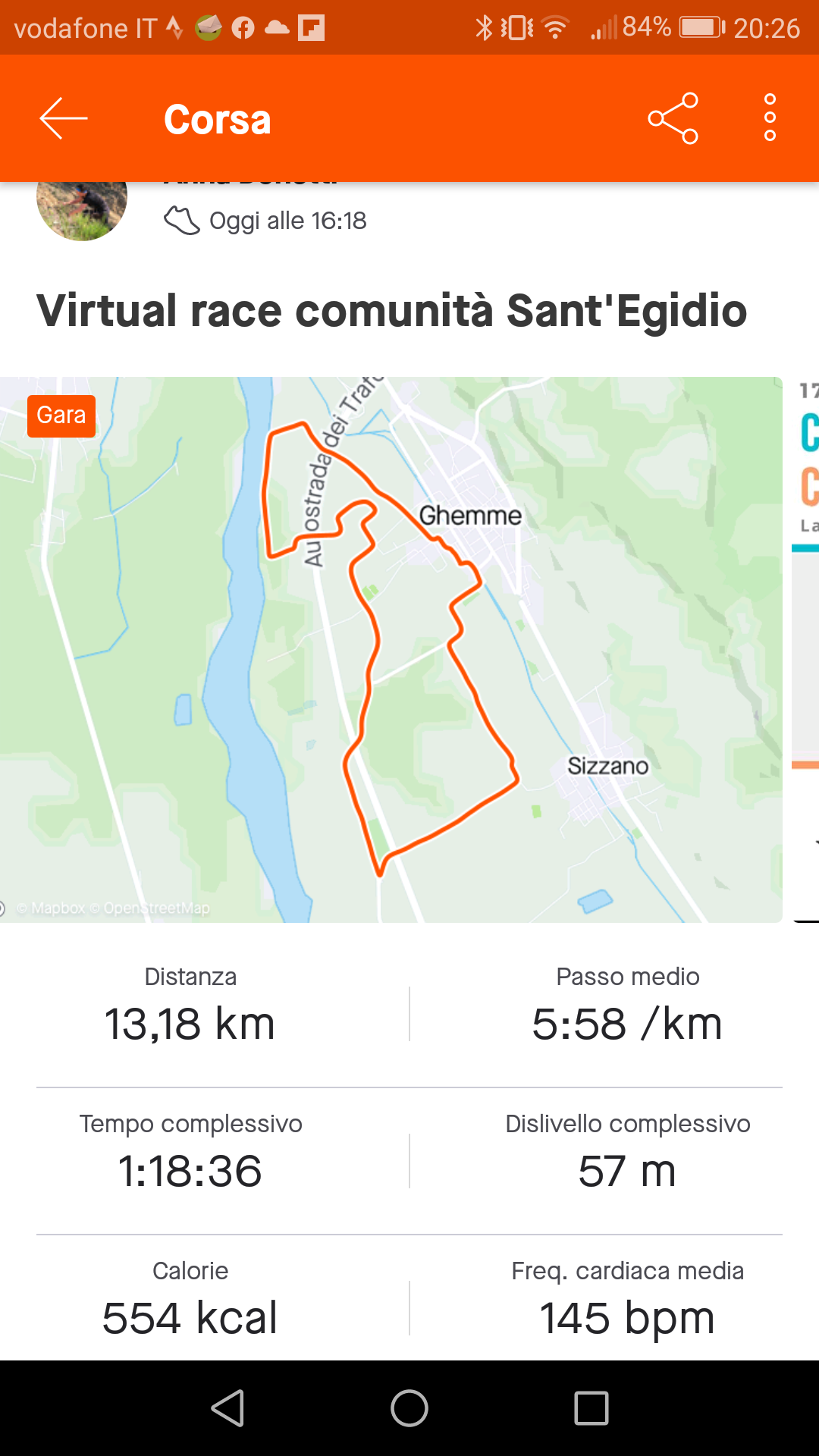Open the partially visible card beside the map

805,650
